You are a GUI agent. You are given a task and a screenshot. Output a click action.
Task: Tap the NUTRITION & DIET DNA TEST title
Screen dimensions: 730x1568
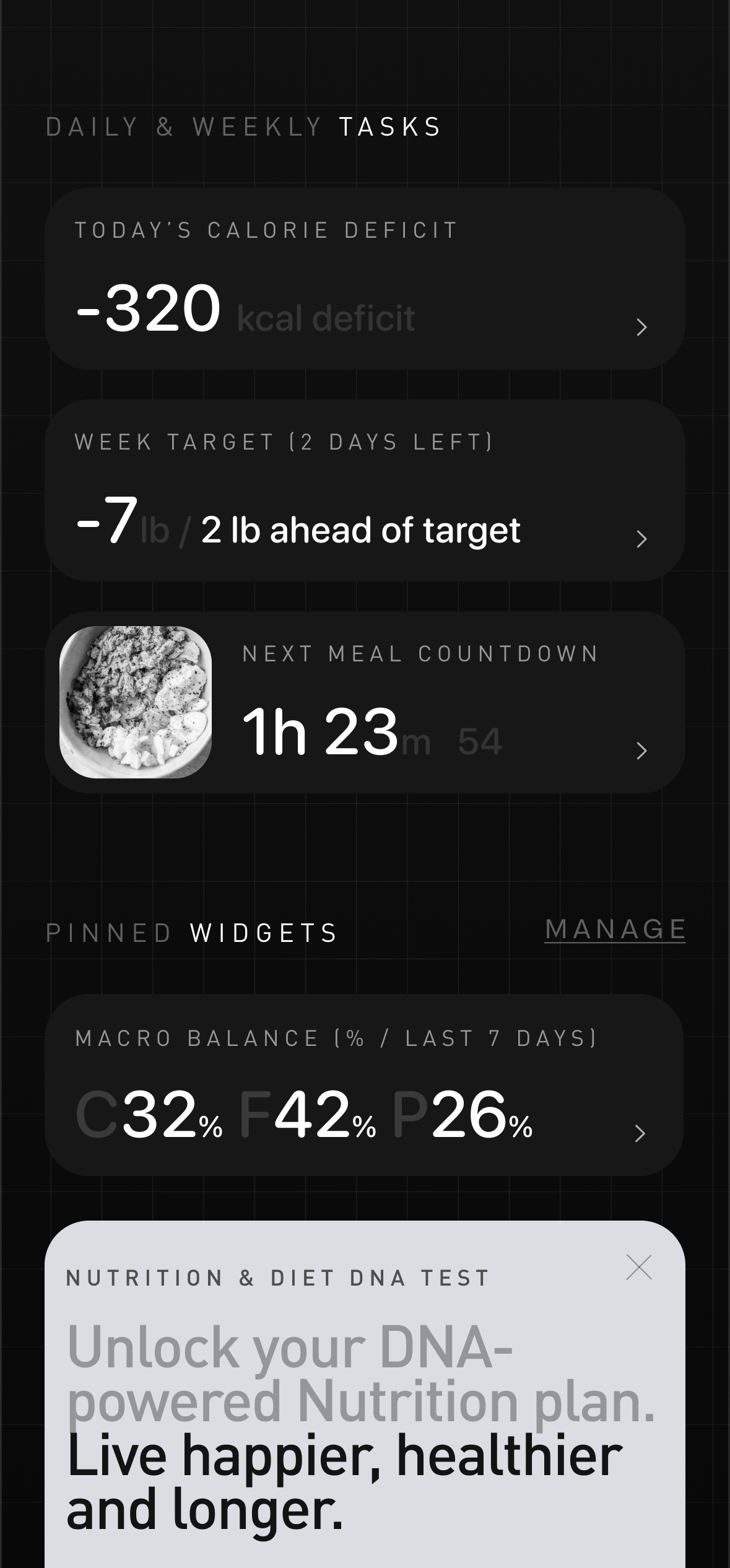[277, 1277]
